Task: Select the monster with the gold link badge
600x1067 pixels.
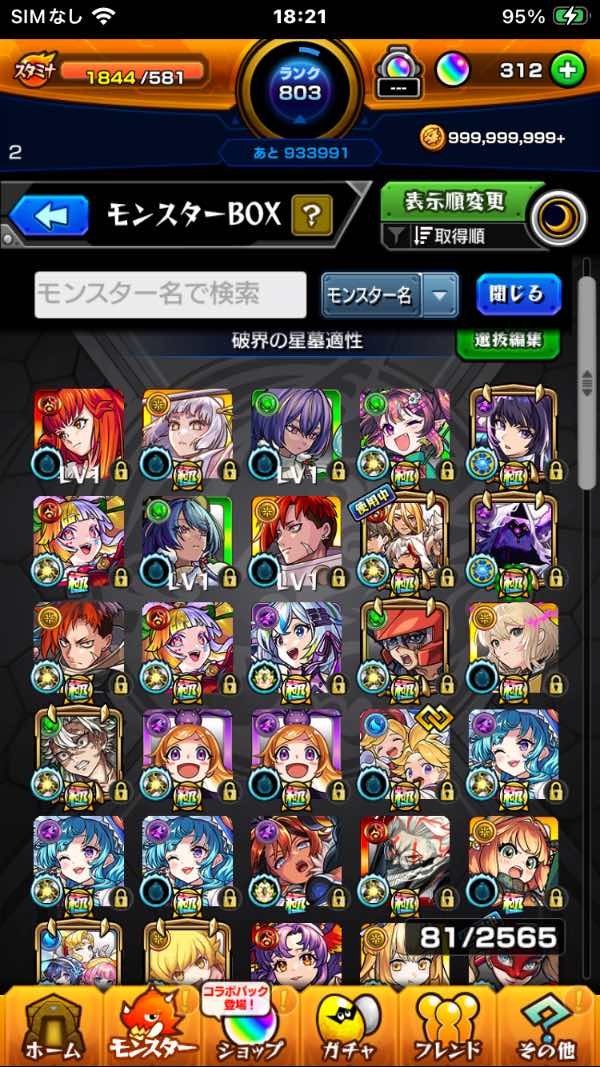Action: (405, 755)
